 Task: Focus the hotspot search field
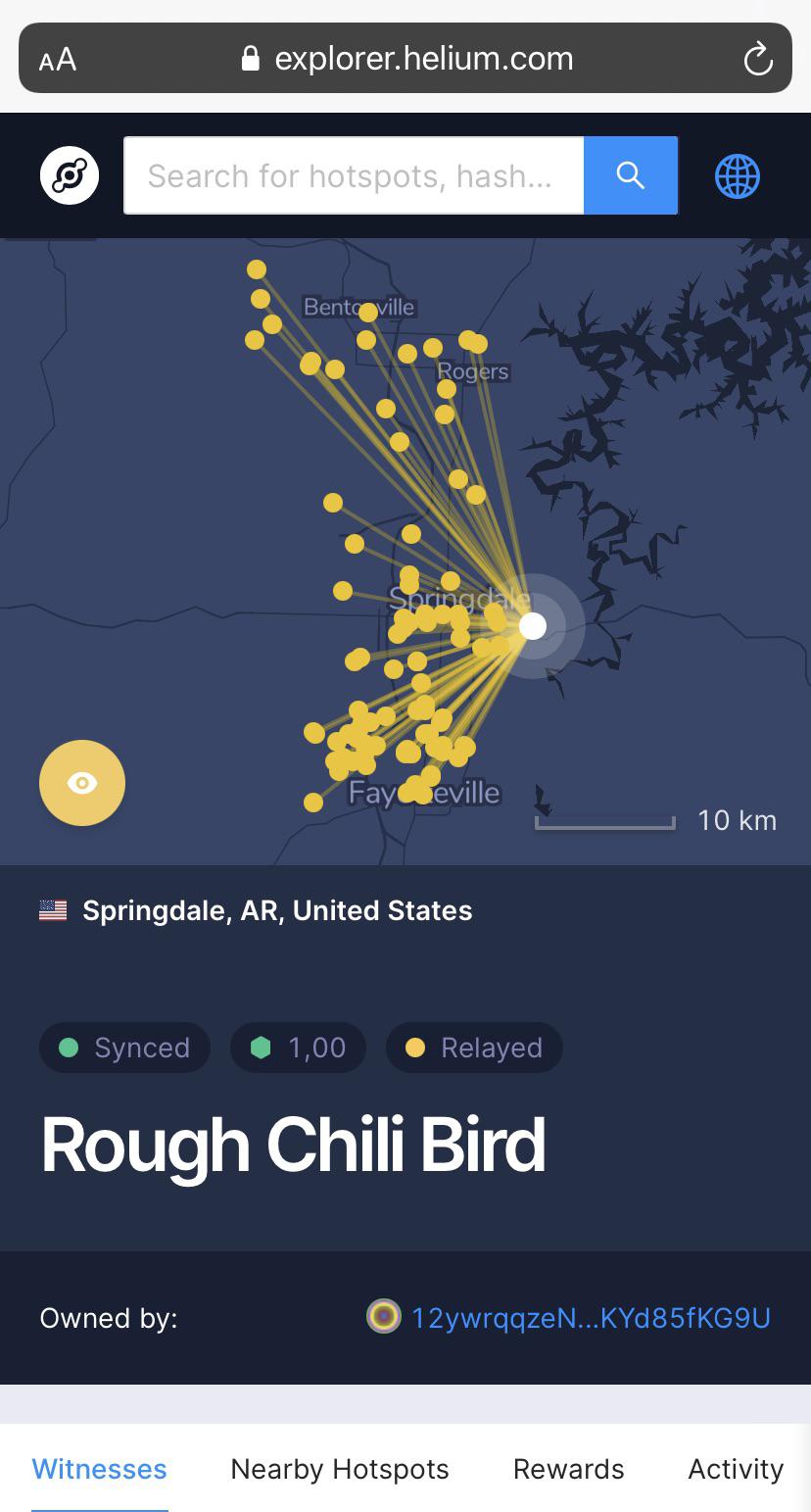coord(353,176)
